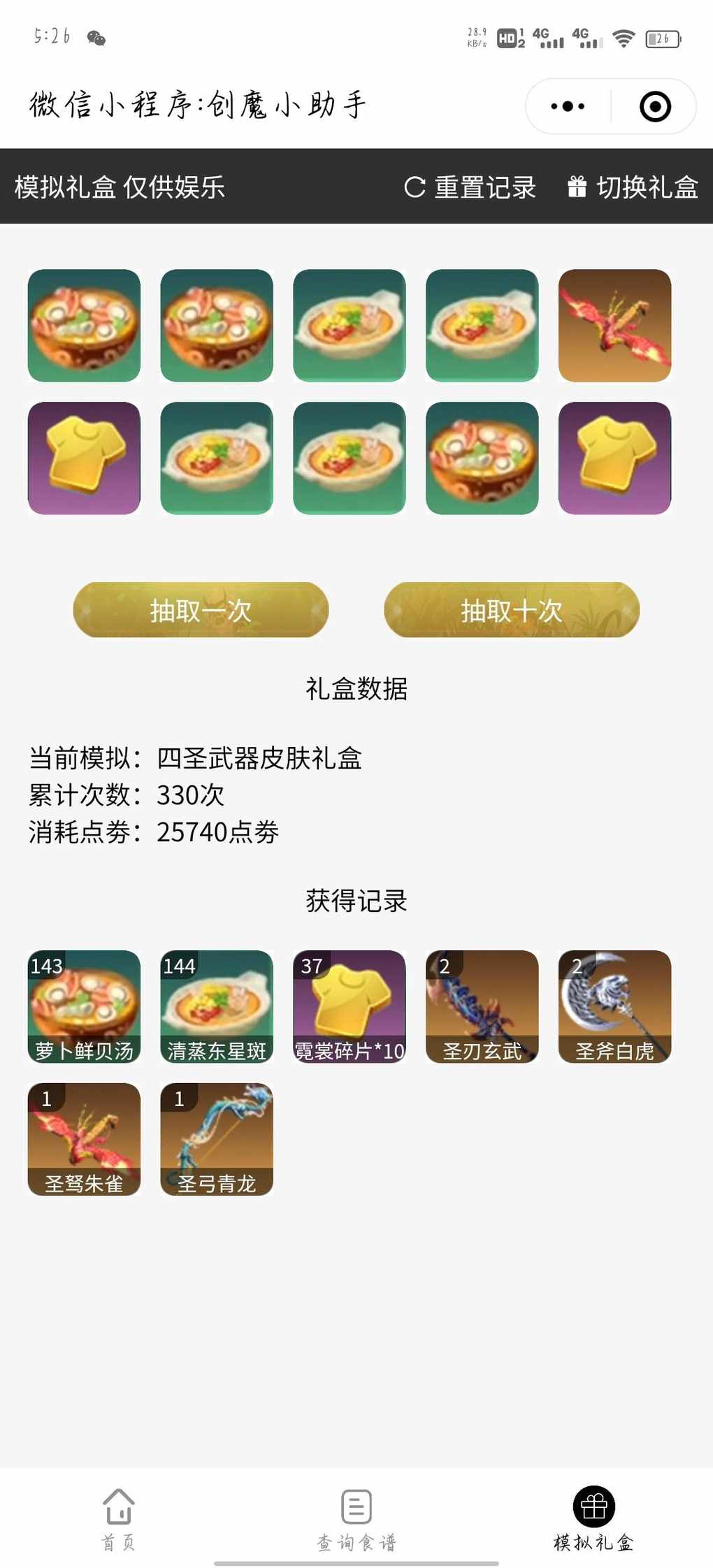
Task: Draw ten times with 抽取十次
Action: tap(512, 610)
